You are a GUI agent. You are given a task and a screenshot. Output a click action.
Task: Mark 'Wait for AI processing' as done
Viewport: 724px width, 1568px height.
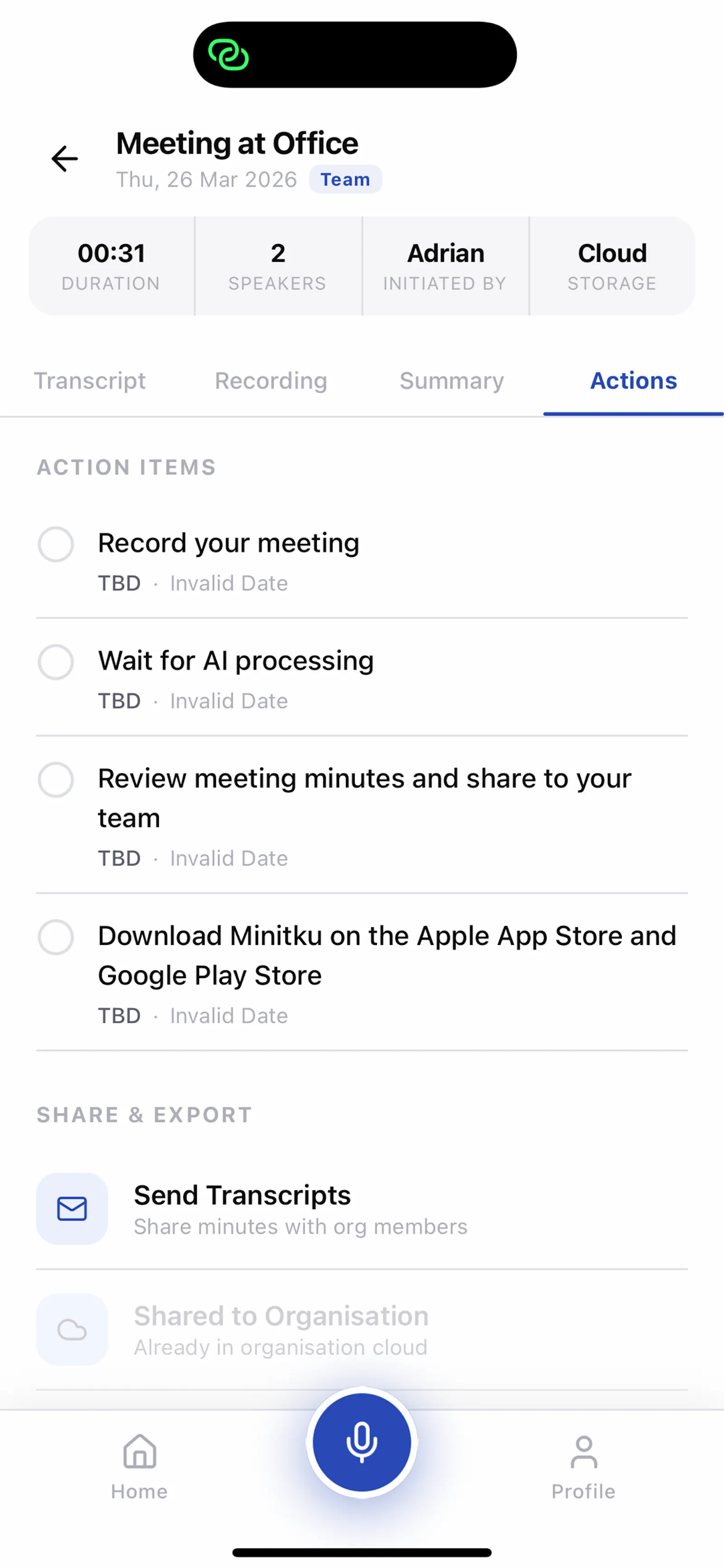point(56,662)
